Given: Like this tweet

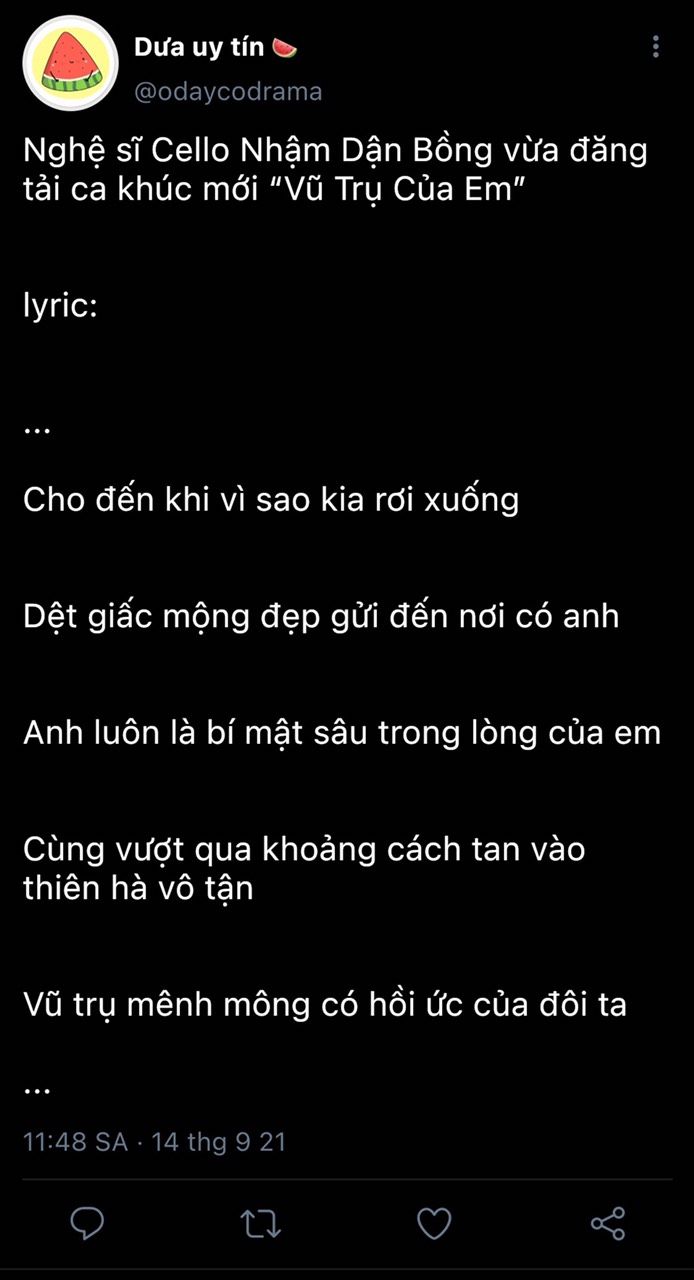Looking at the screenshot, I should coord(434,1222).
